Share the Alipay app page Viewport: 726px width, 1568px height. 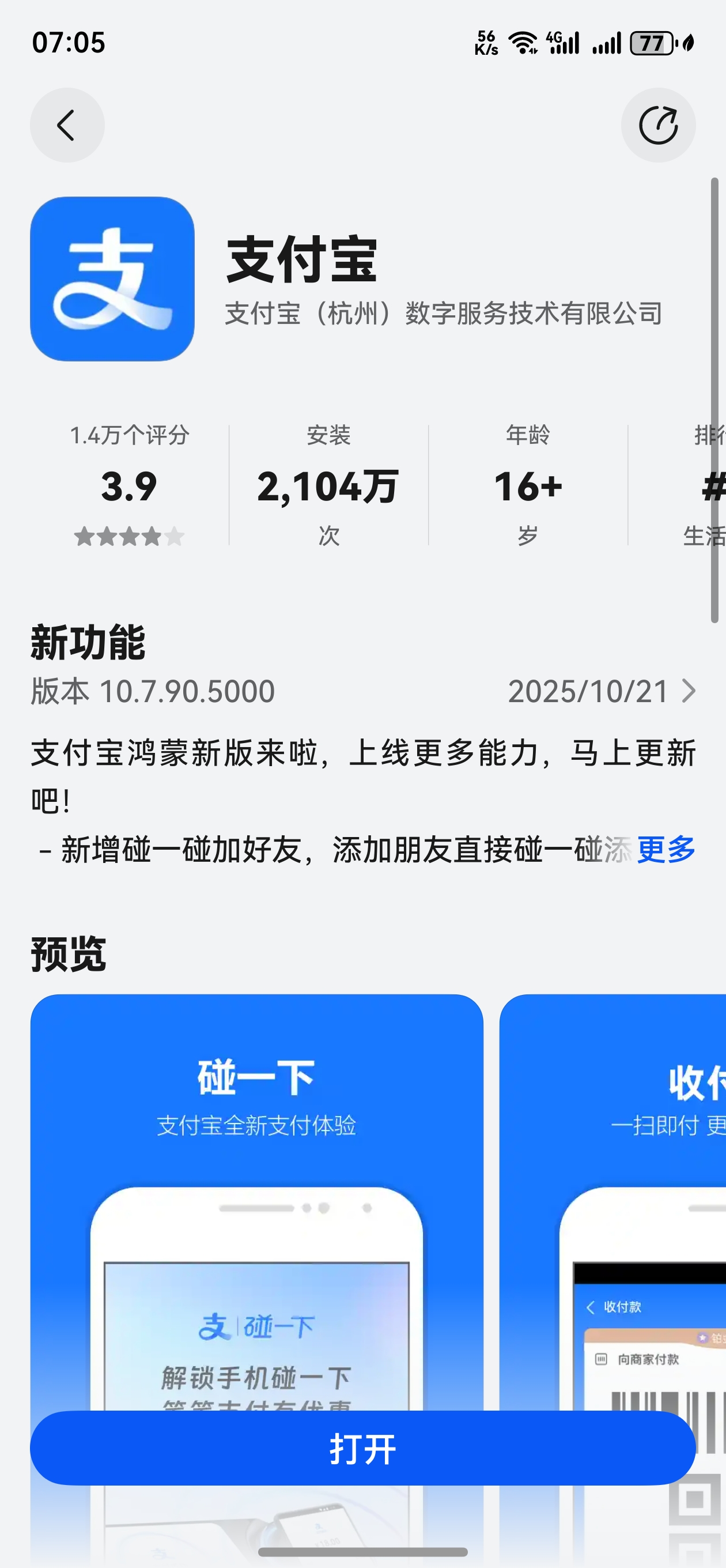pyautogui.click(x=658, y=126)
